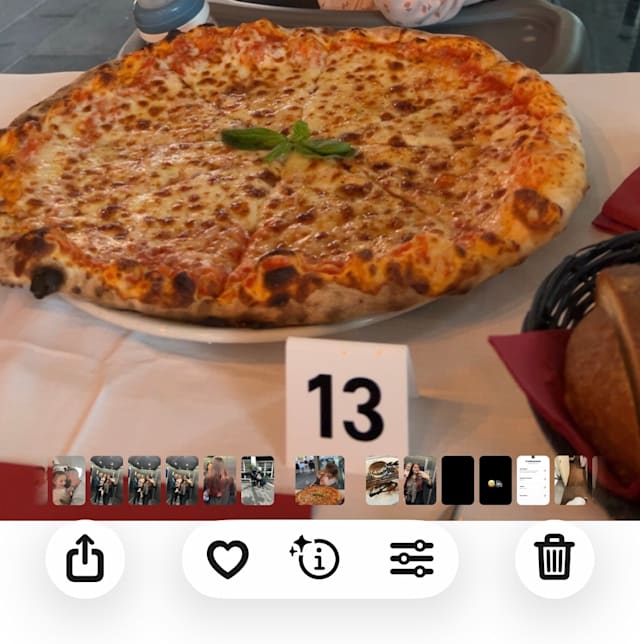Share this pizza photo
The height and width of the screenshot is (644, 640).
point(85,559)
